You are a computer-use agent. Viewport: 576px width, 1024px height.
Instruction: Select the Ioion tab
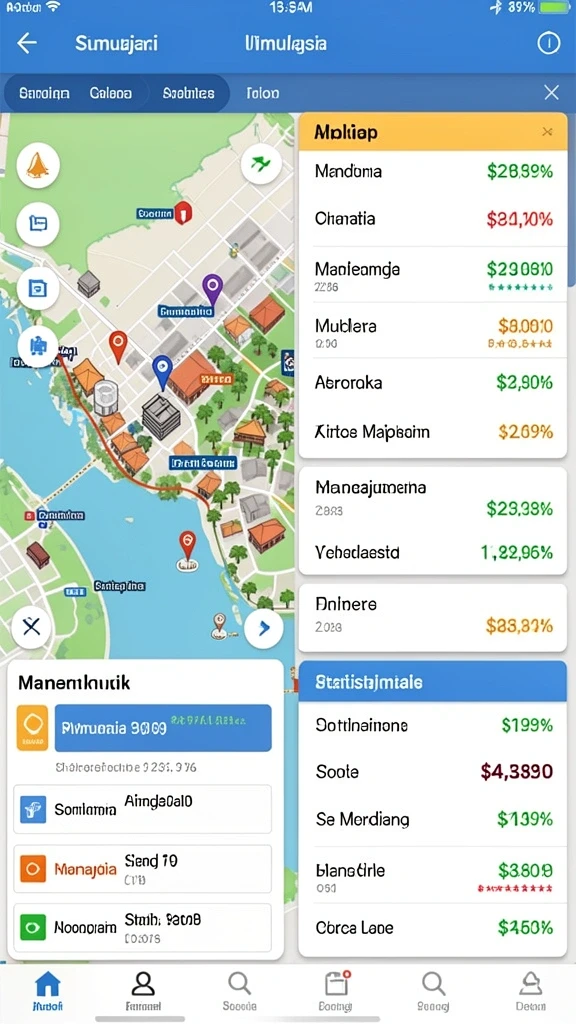coord(263,93)
